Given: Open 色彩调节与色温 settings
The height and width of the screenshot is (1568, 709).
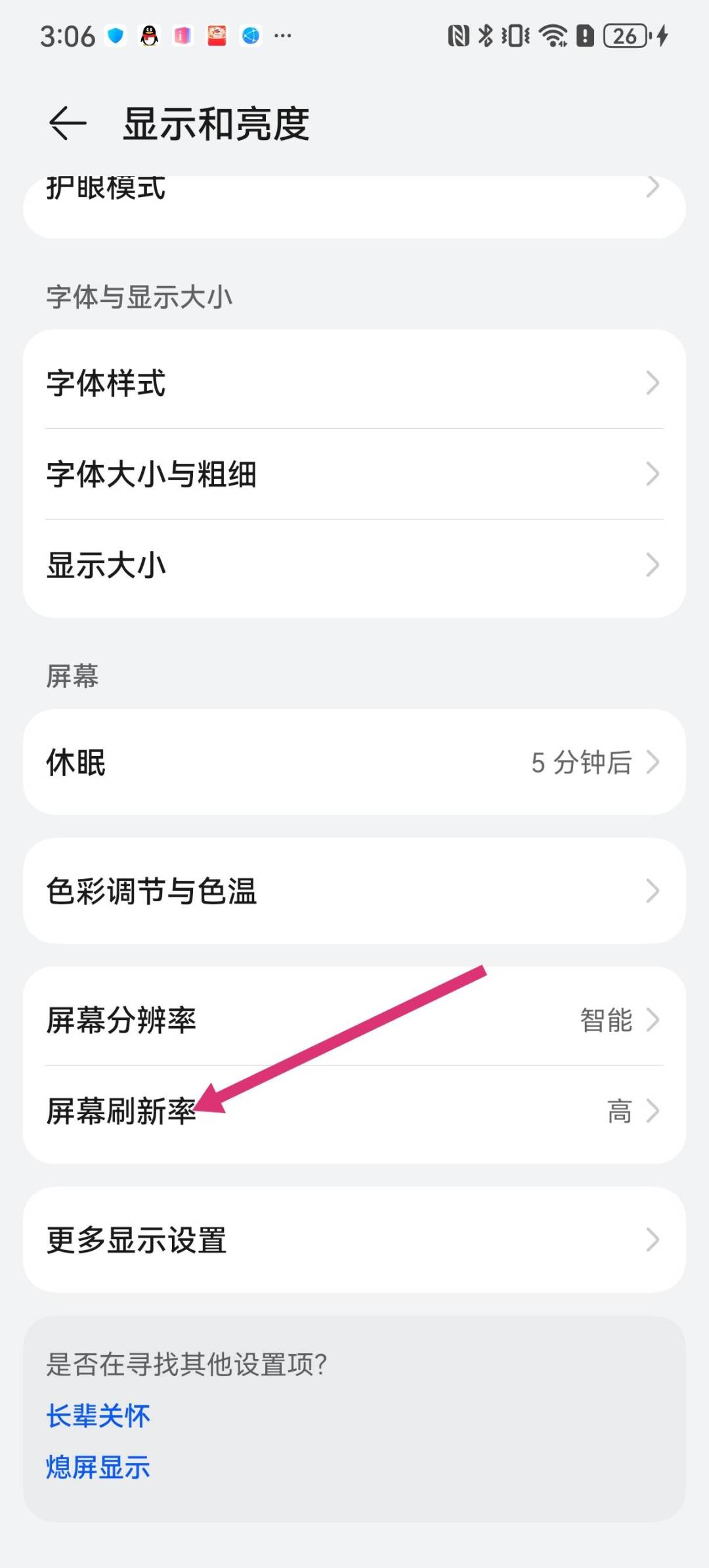Looking at the screenshot, I should tap(354, 891).
